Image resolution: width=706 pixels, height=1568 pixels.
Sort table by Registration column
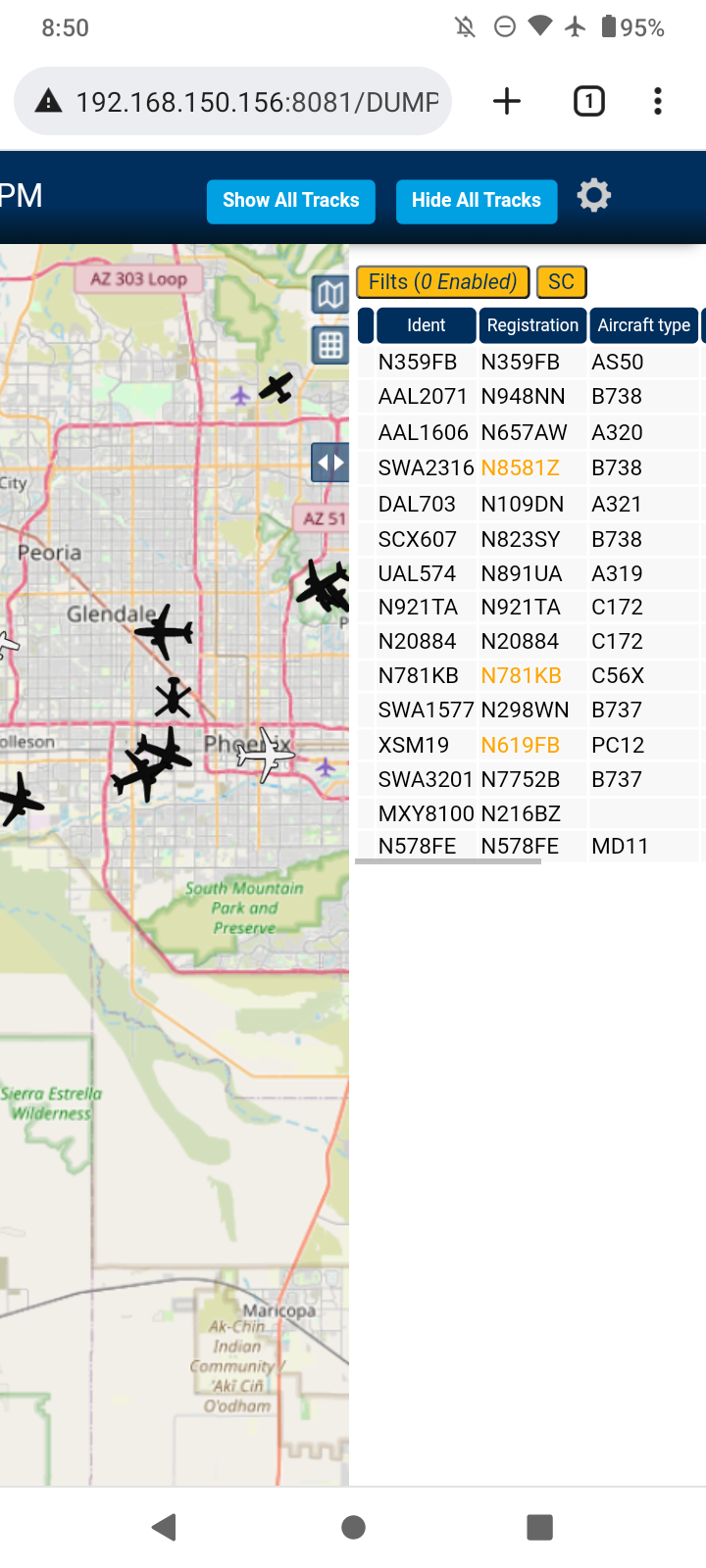click(532, 325)
